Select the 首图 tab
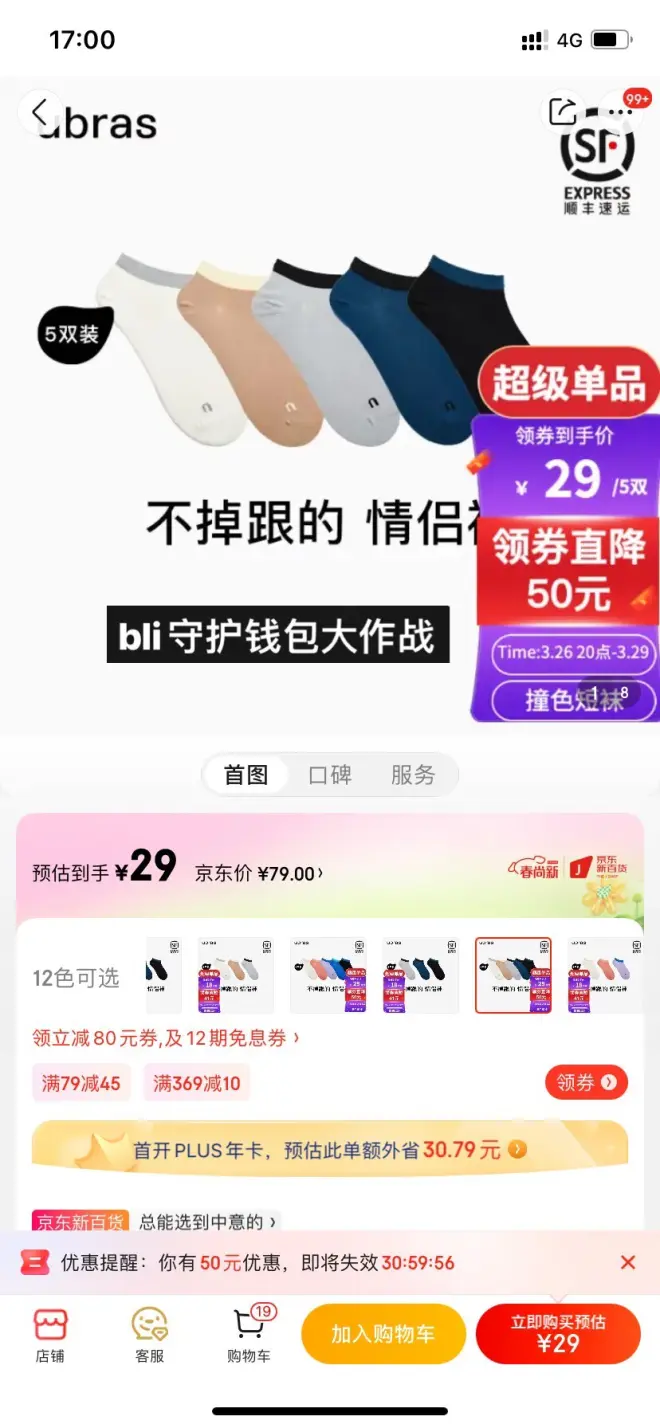This screenshot has height=1428, width=660. (246, 775)
